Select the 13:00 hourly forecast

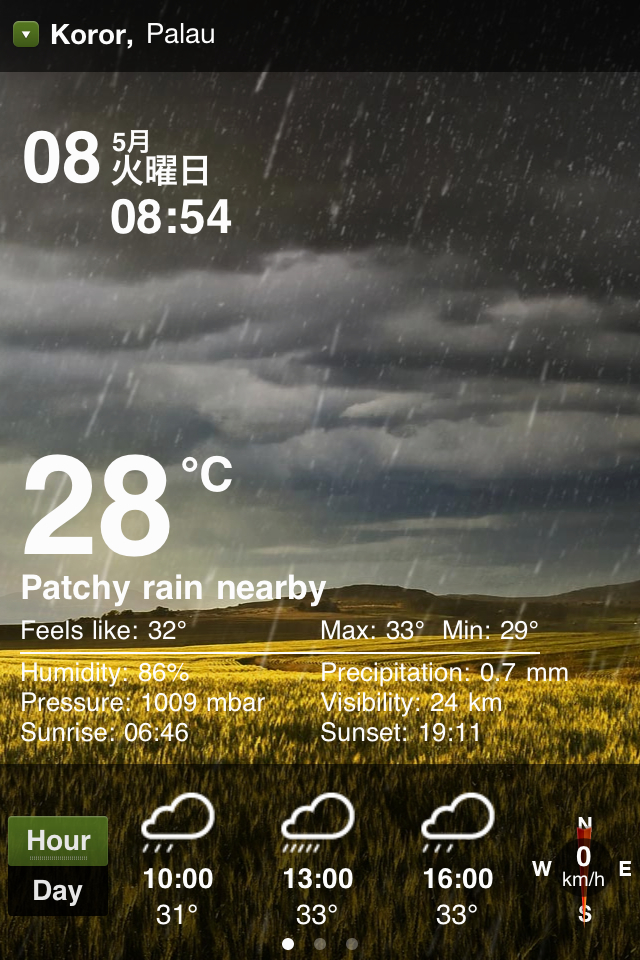pyautogui.click(x=318, y=860)
